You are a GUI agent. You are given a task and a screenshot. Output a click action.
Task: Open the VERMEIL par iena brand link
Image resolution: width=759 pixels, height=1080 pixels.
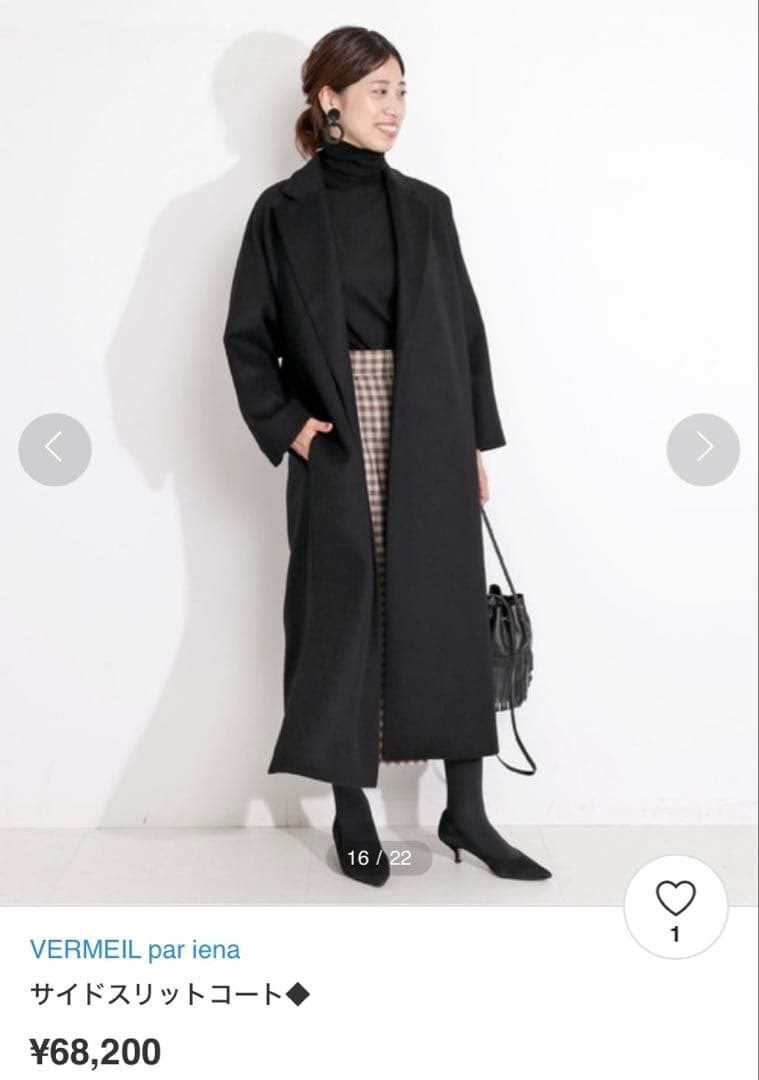coord(135,949)
